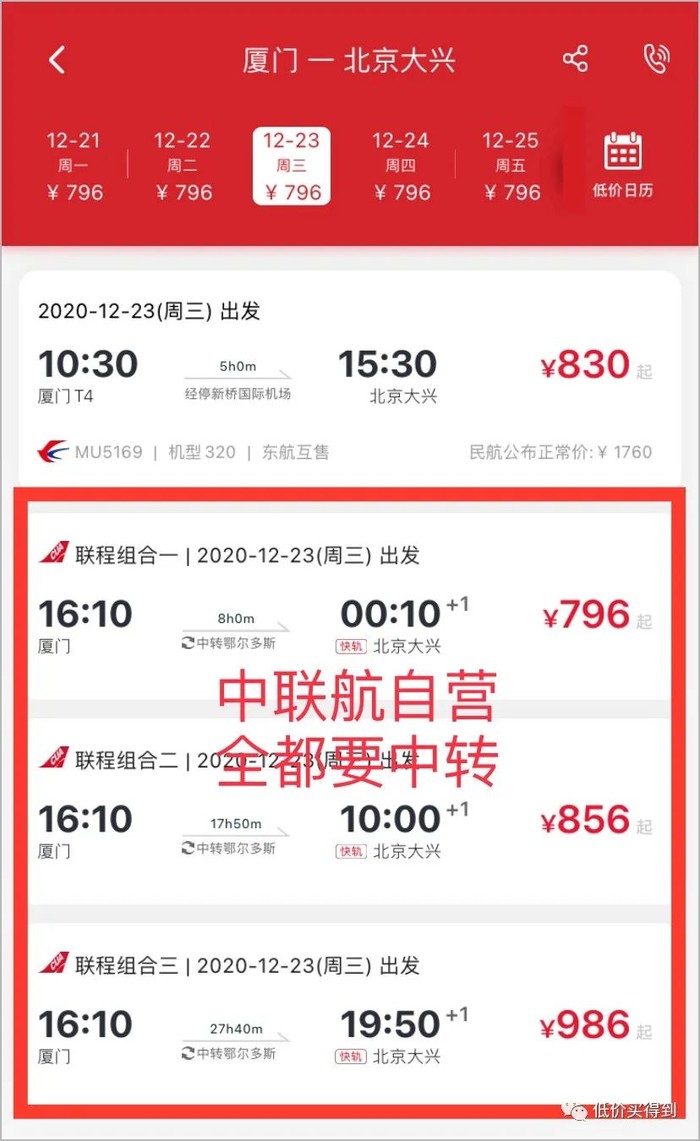Open 低价日历 calendar
The height and width of the screenshot is (1141, 700).
click(622, 166)
